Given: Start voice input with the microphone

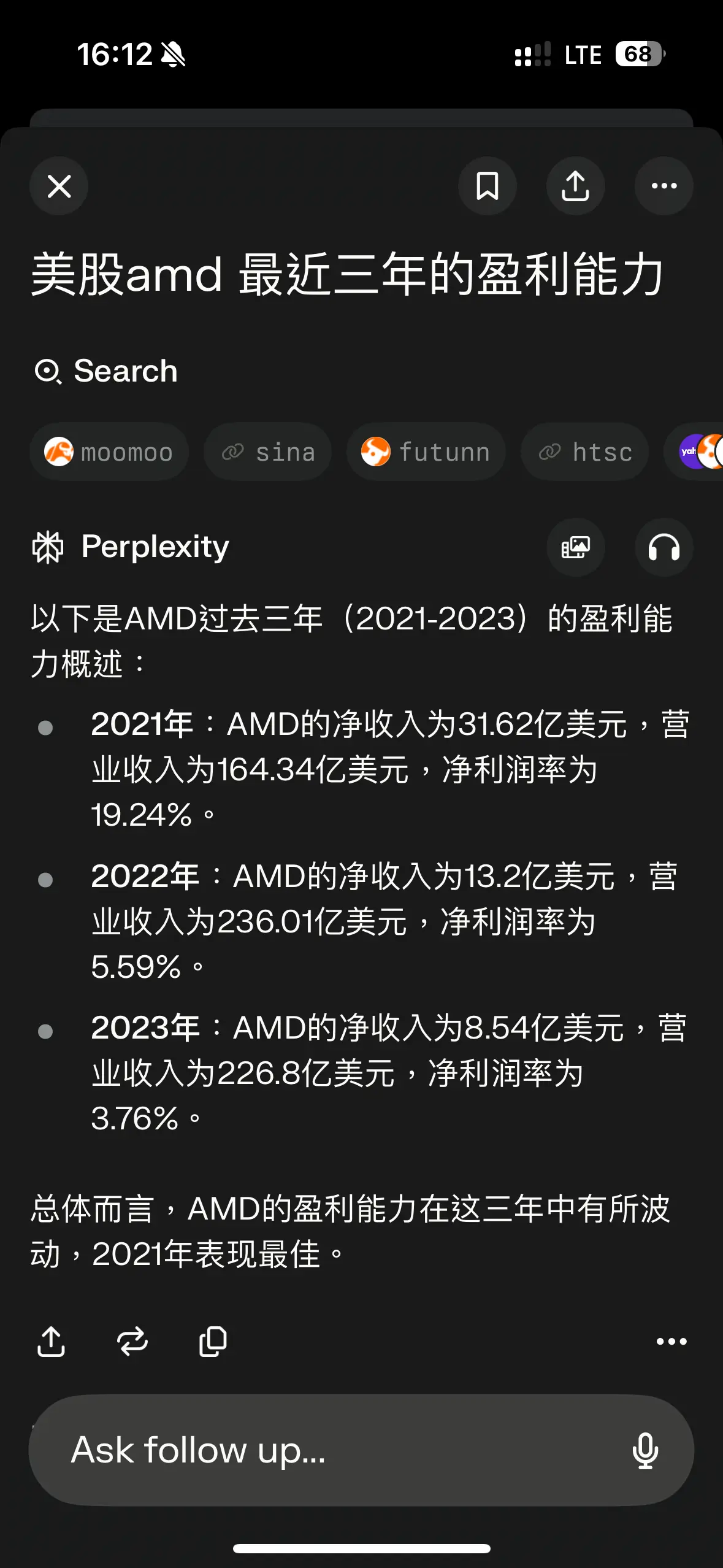Looking at the screenshot, I should 645,1450.
